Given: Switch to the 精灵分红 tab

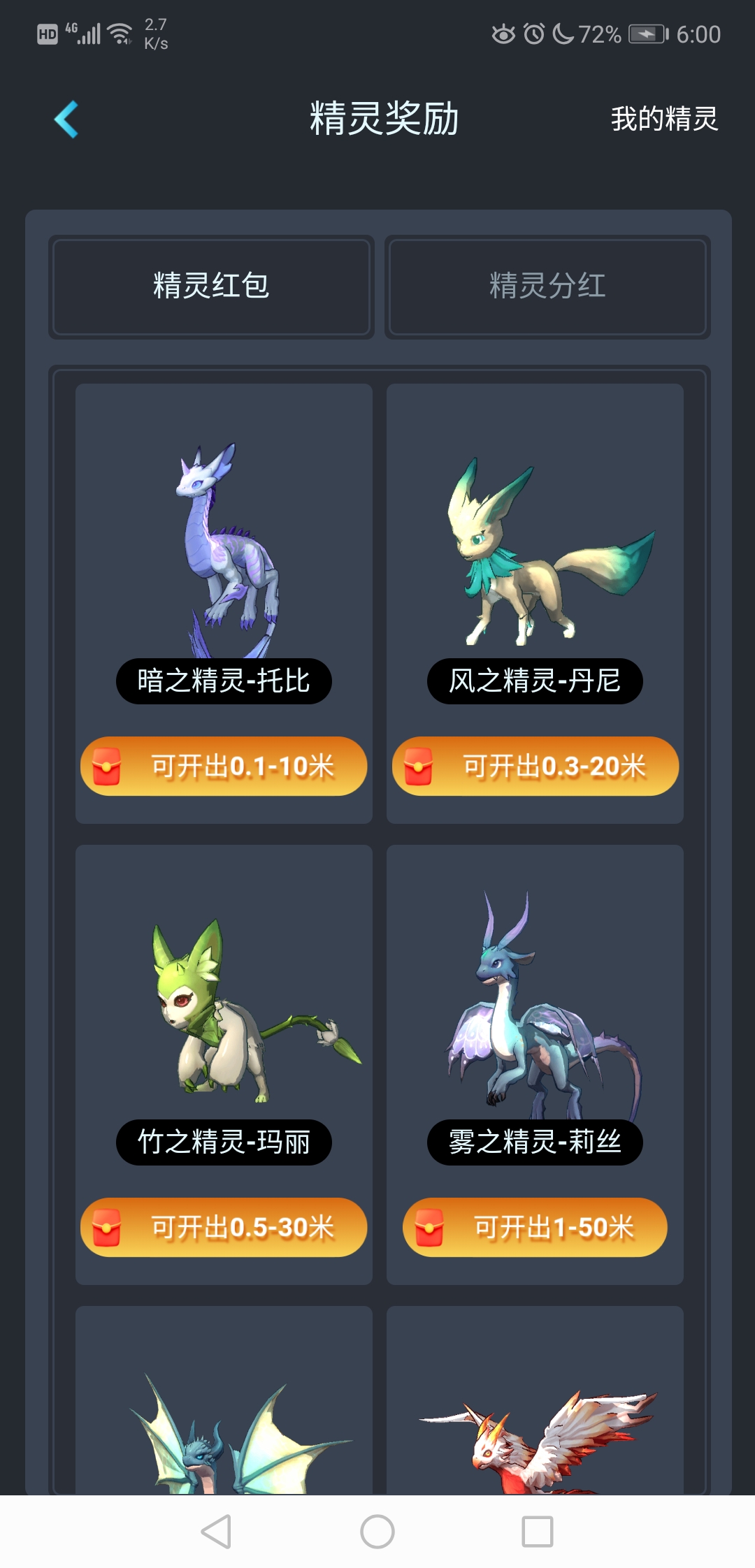Looking at the screenshot, I should (547, 286).
